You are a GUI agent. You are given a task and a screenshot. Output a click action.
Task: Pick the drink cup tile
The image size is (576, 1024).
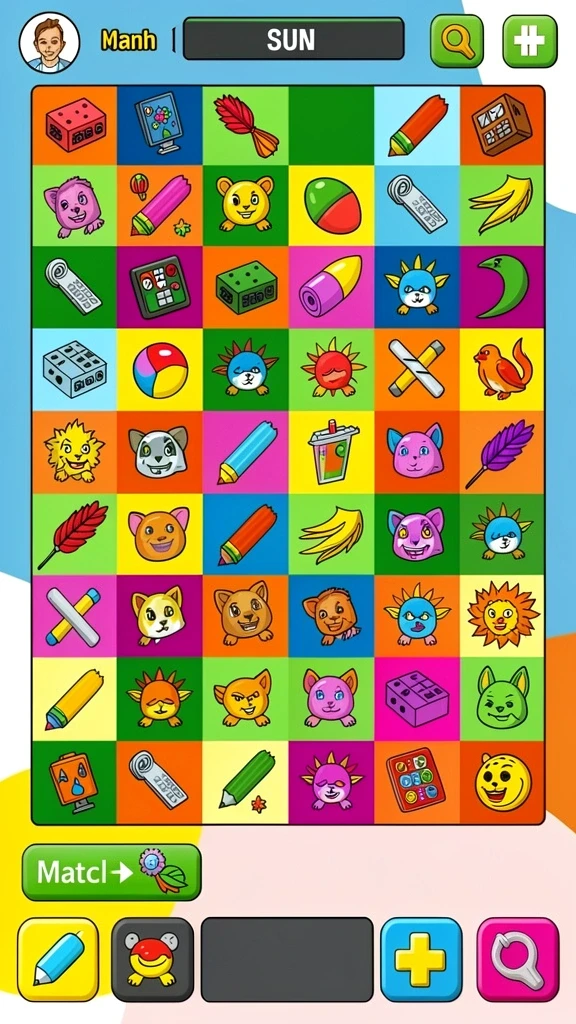(x=331, y=452)
